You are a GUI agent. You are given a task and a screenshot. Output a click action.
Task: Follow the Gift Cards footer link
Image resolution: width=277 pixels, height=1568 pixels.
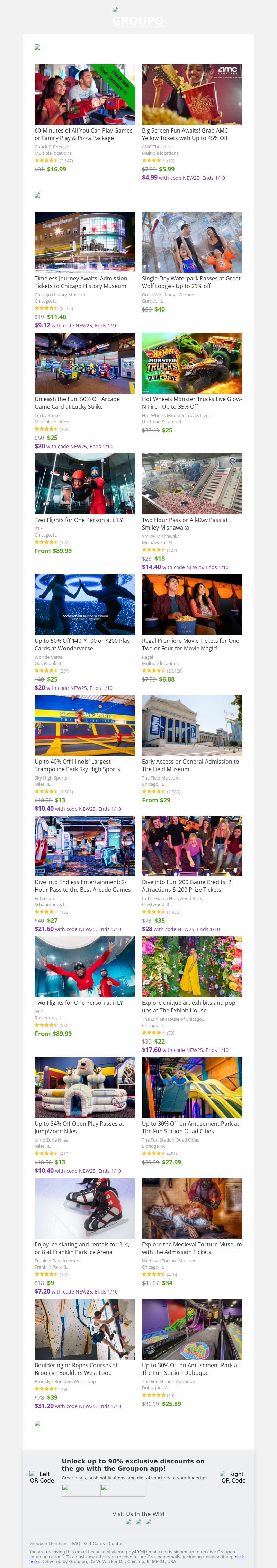[95, 1543]
